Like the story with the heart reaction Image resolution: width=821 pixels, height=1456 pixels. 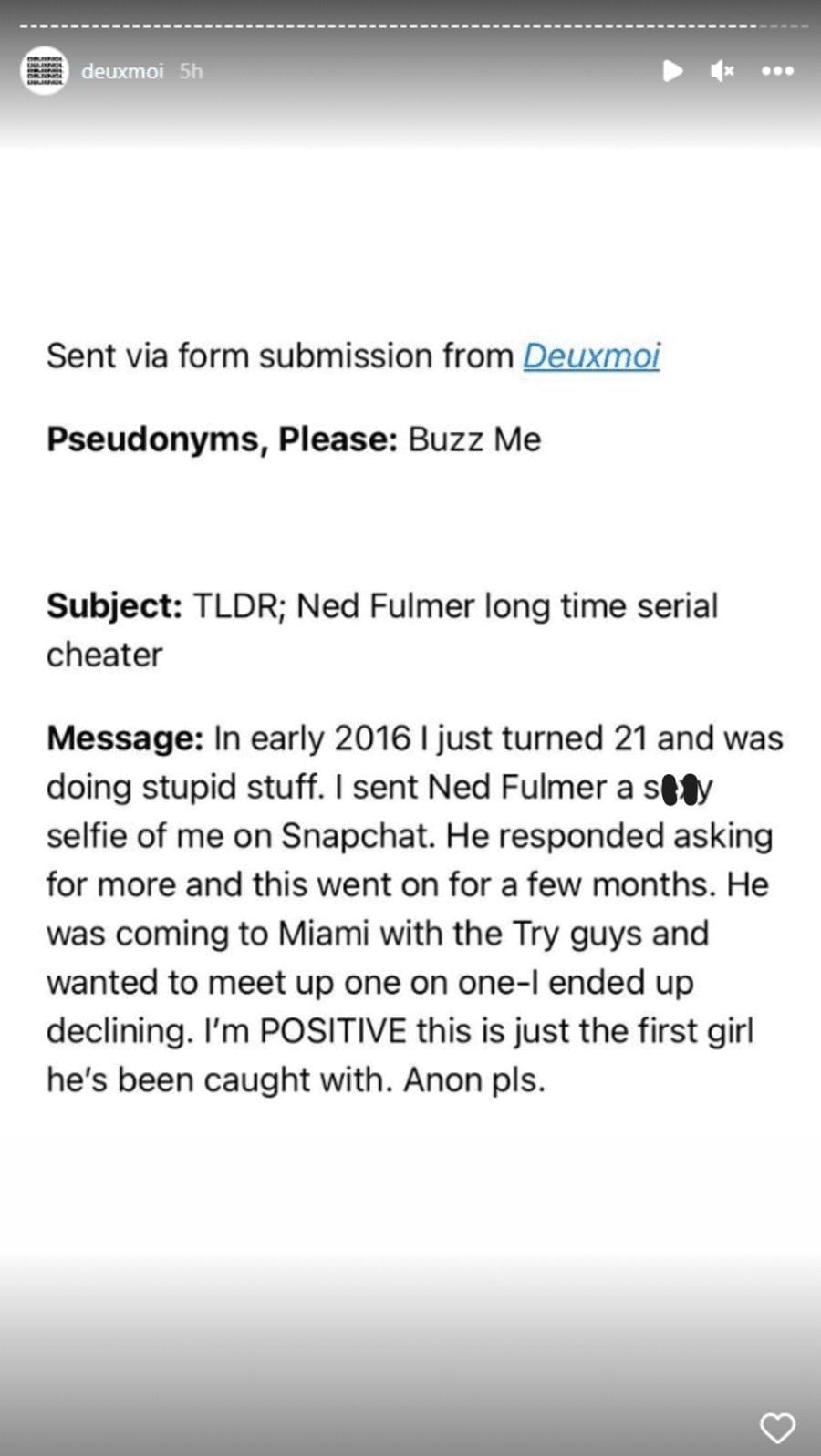tap(776, 1428)
